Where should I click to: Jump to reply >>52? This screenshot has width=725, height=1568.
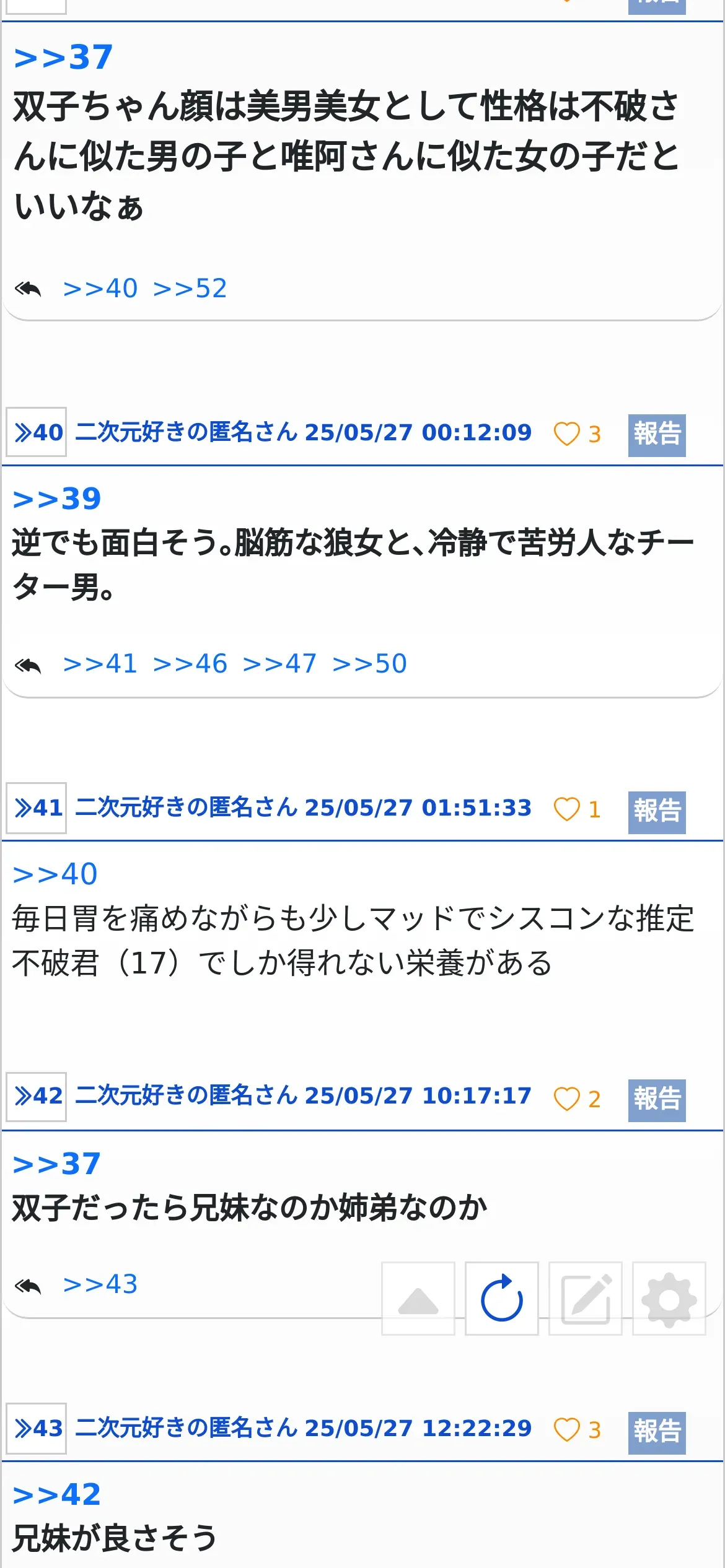coord(190,289)
